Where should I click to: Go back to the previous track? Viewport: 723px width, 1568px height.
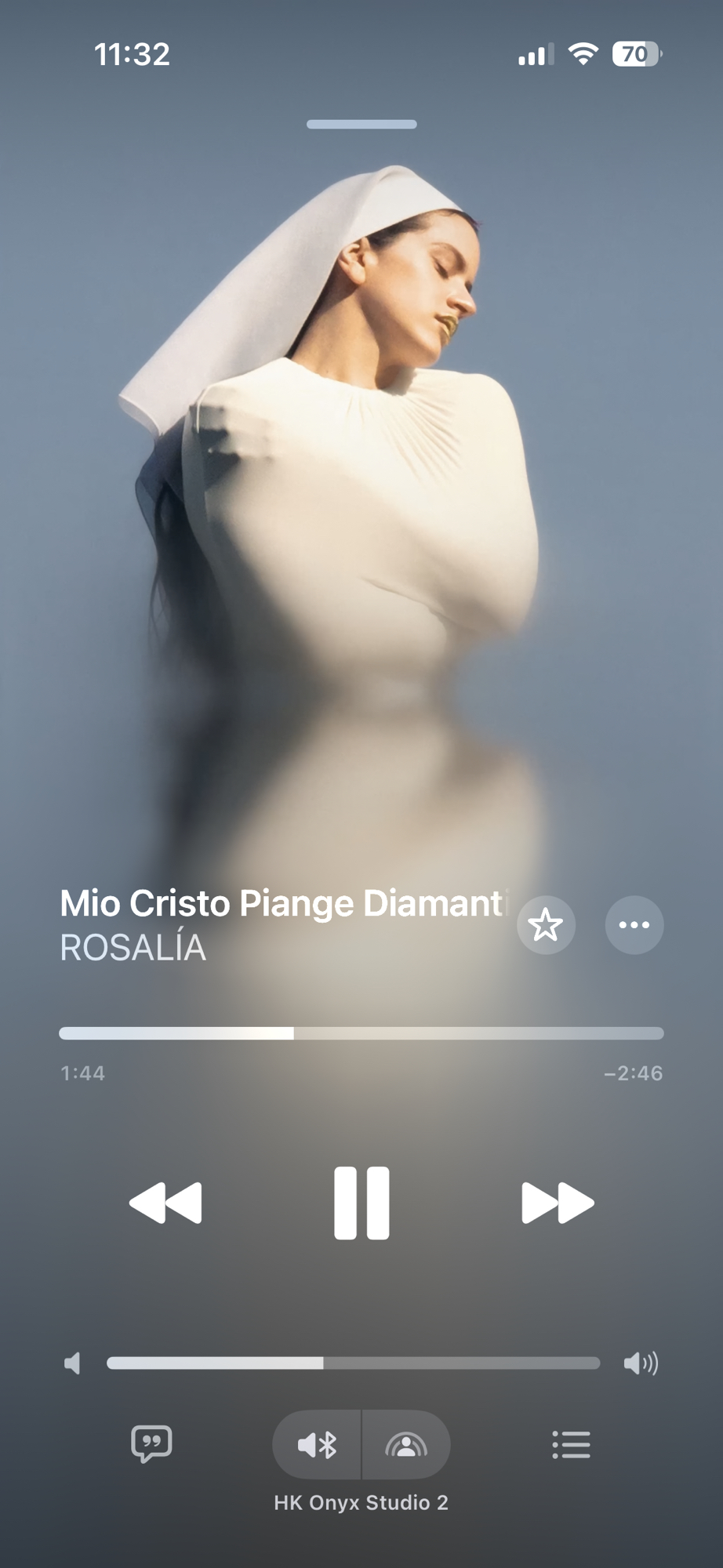coord(165,1203)
